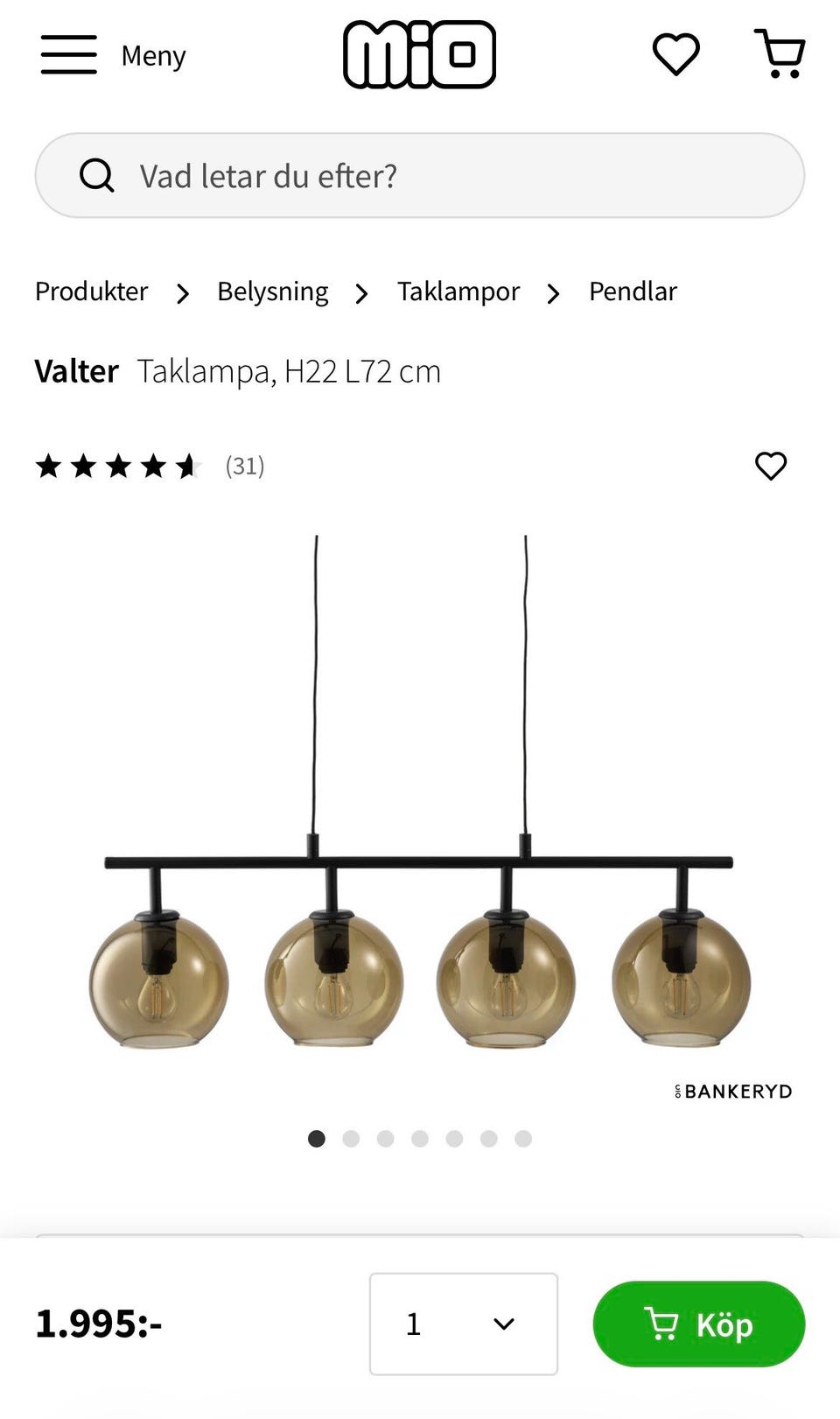Viewport: 840px width, 1419px height.
Task: Click the last dot in the image carousel
Action: (x=523, y=1139)
